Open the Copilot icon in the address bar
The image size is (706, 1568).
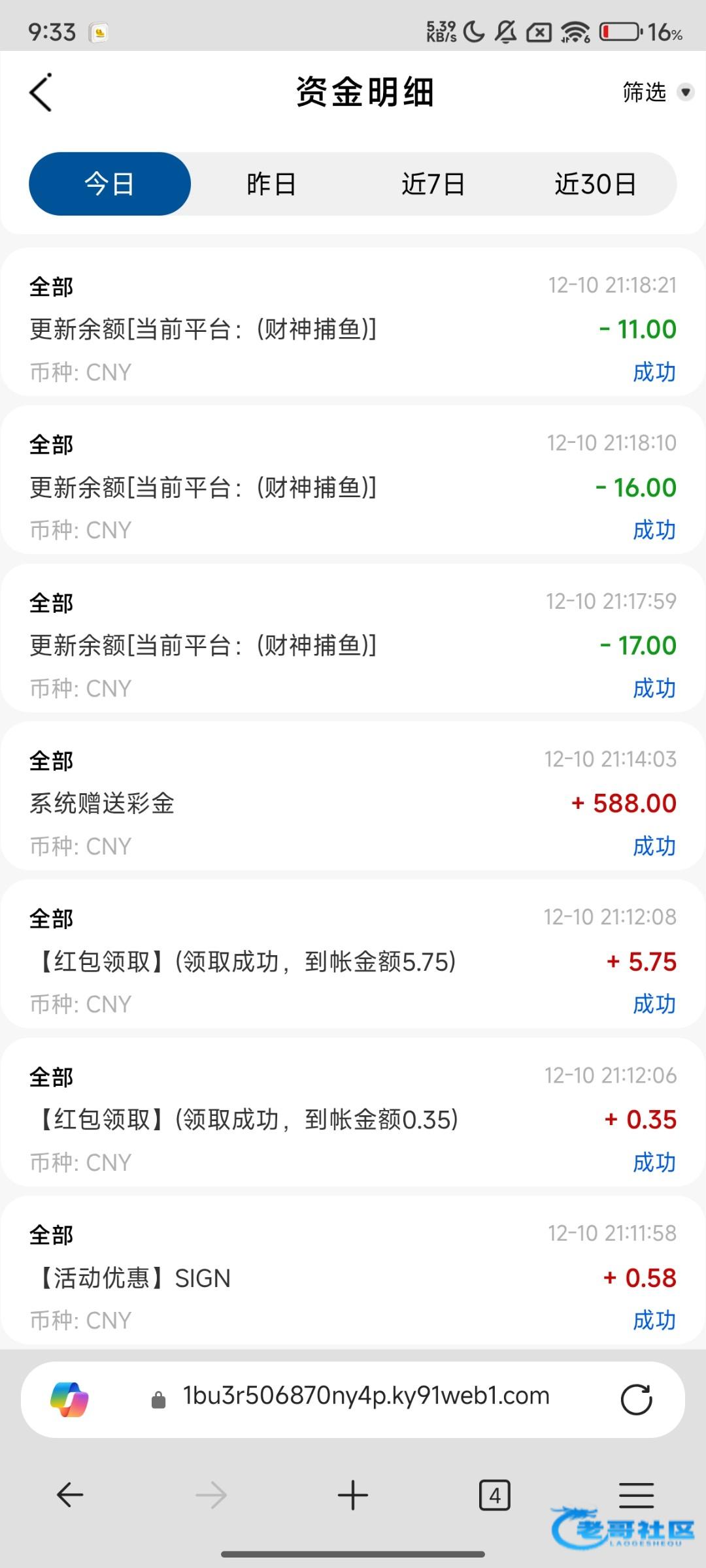[70, 1399]
